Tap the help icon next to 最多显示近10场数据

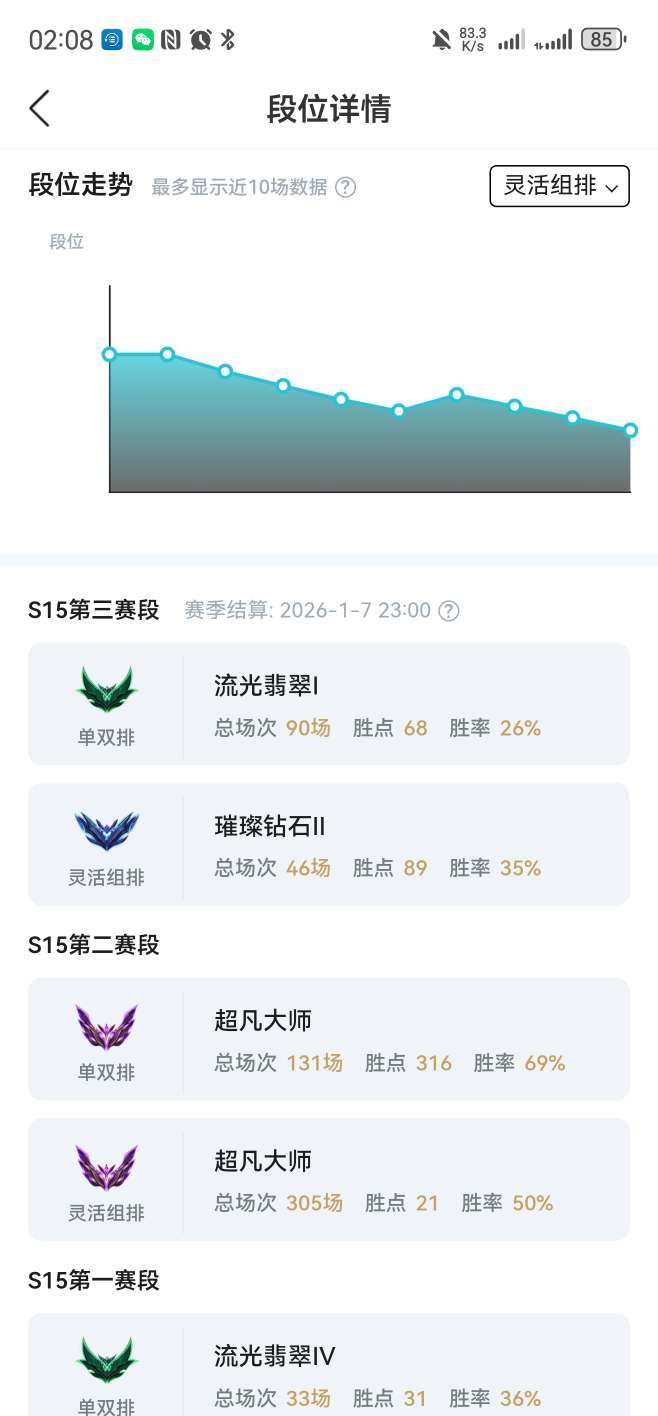coord(345,187)
